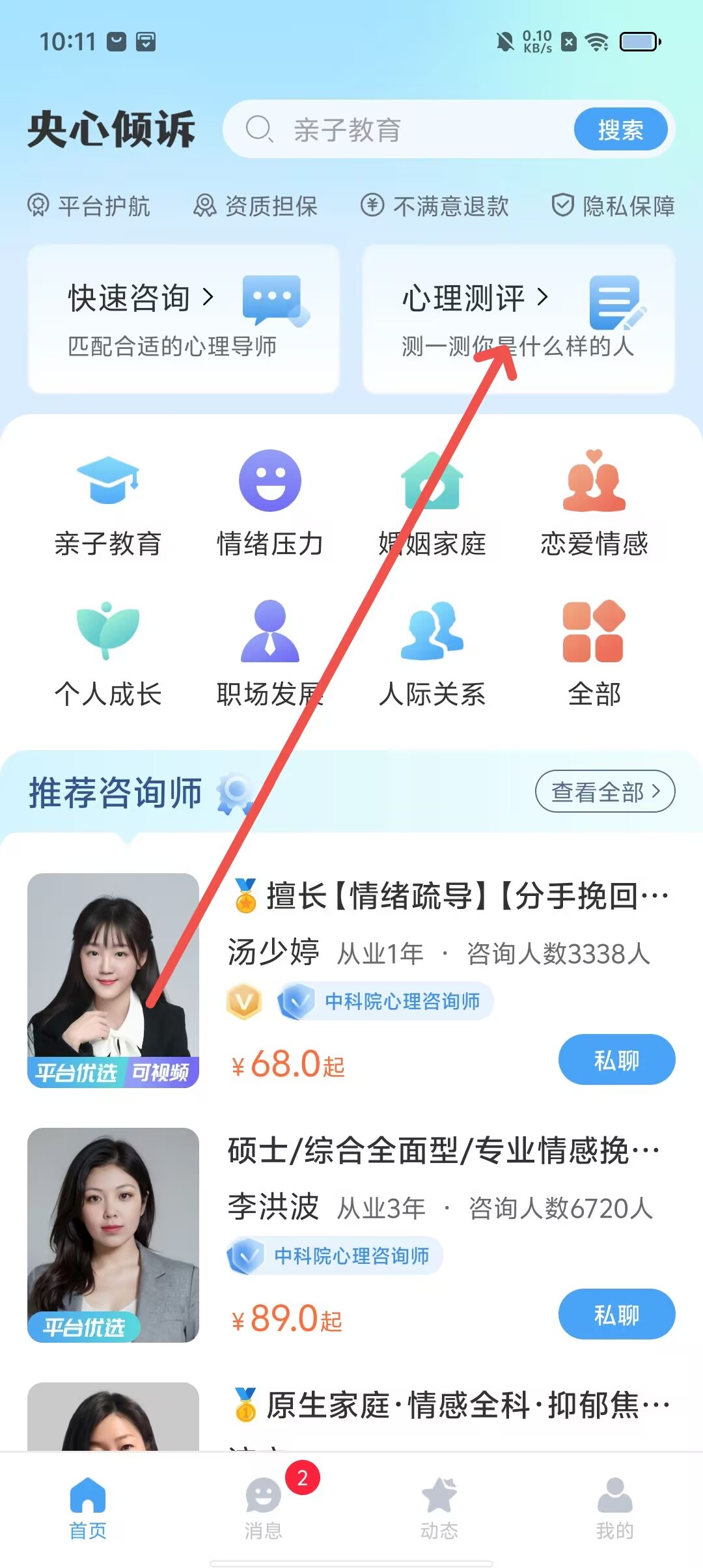Screen dimensions: 703x1568
Task: Open the 快速咨询 card
Action: 184,319
